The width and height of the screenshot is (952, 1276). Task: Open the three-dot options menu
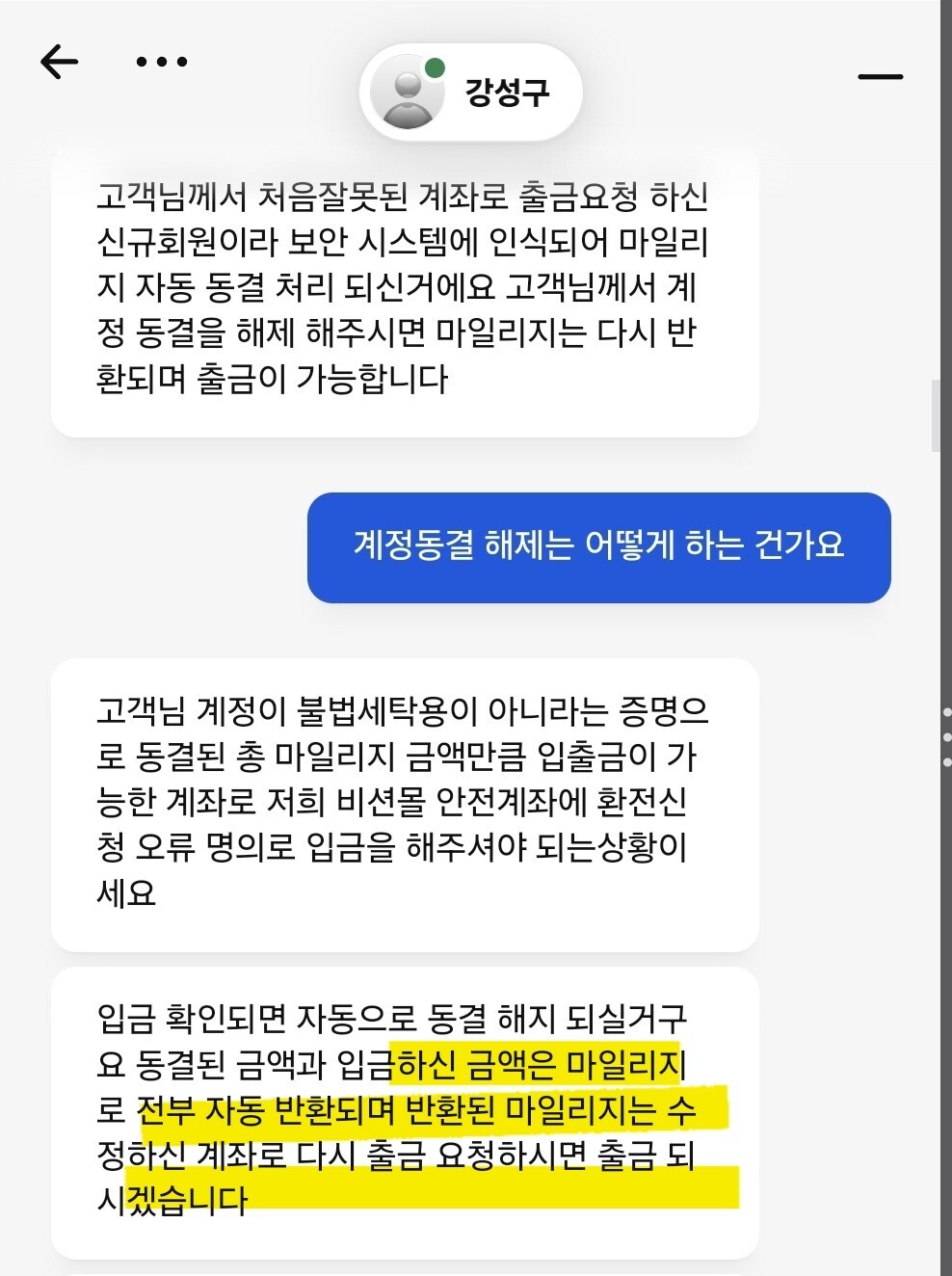162,63
